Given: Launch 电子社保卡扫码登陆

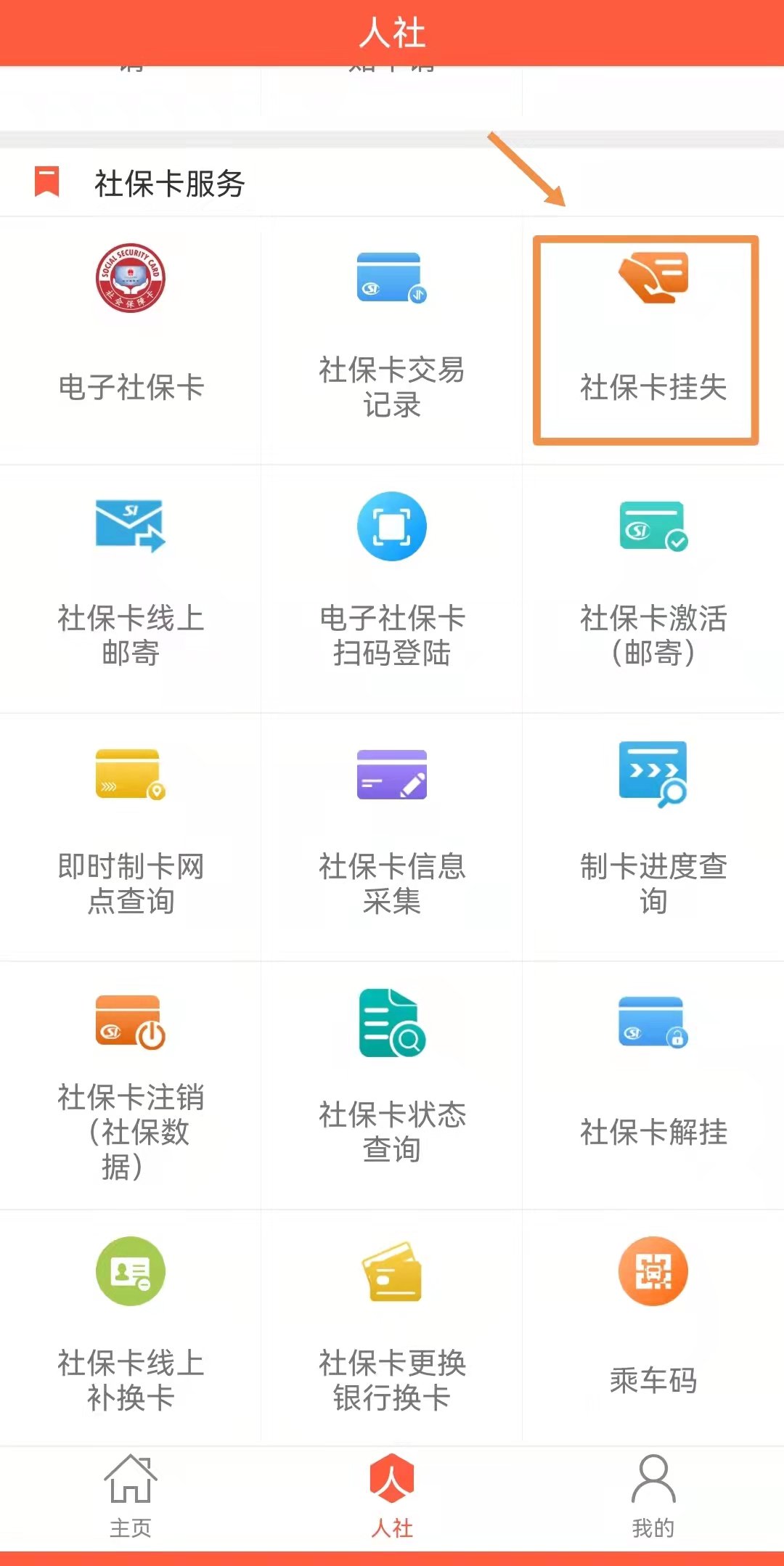Looking at the screenshot, I should tap(392, 581).
